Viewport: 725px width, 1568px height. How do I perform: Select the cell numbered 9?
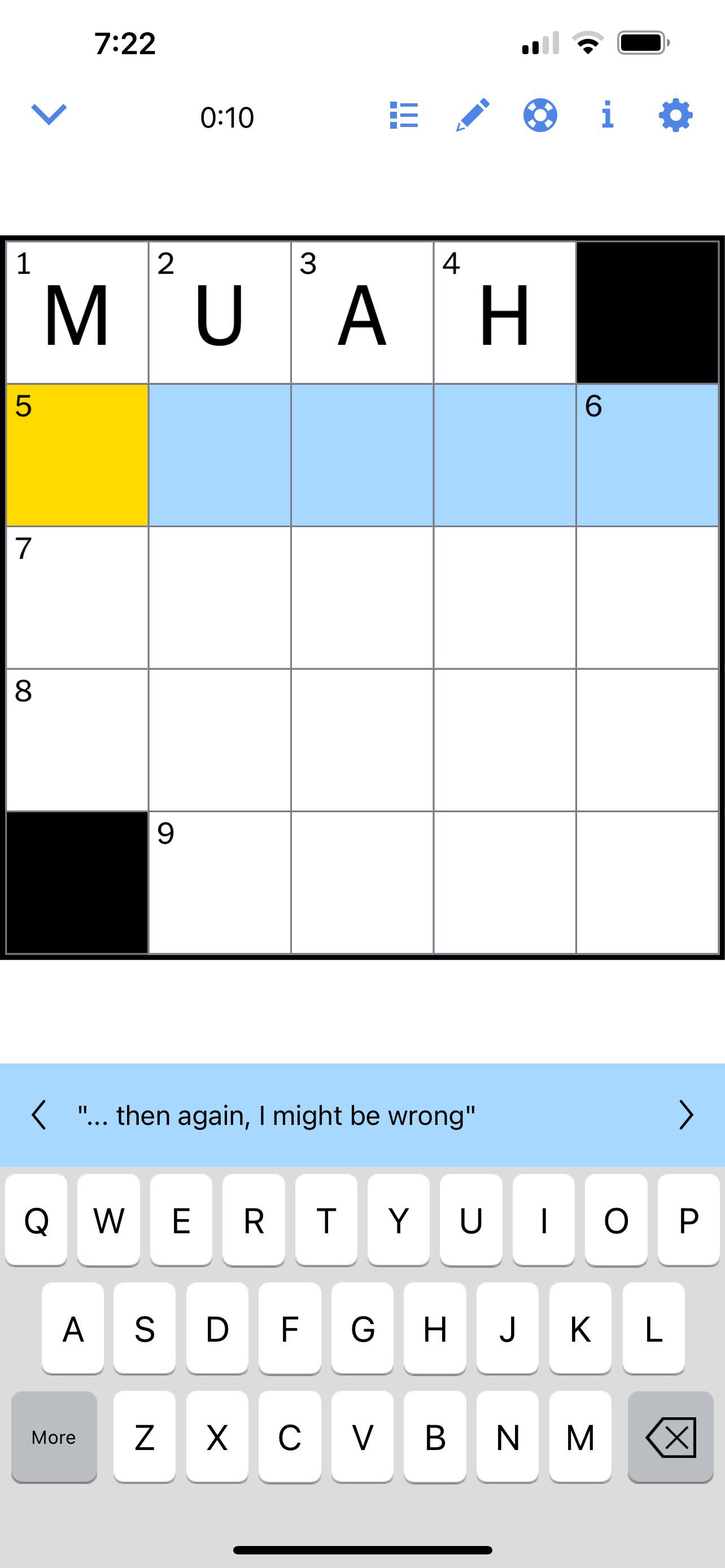(x=220, y=883)
